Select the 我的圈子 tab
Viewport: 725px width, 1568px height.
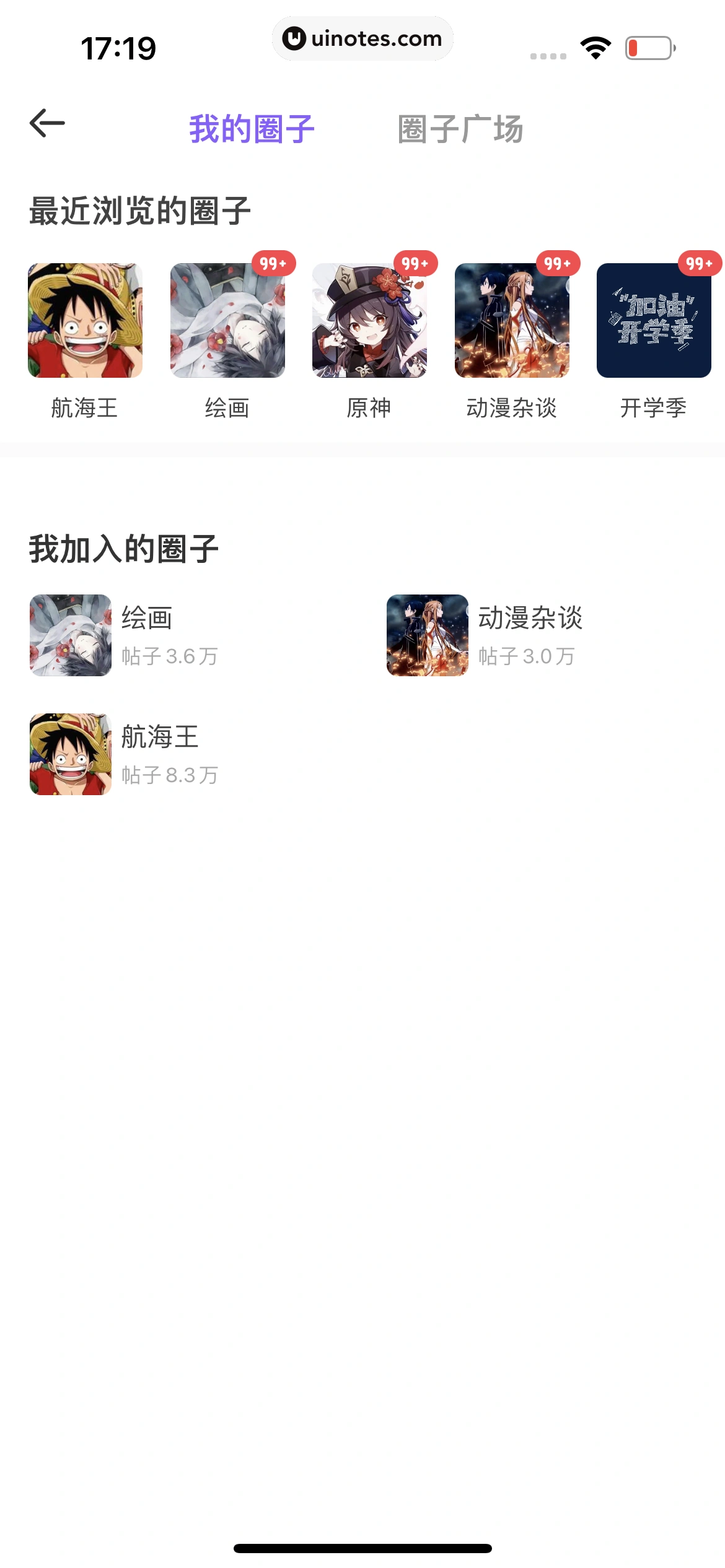click(252, 129)
